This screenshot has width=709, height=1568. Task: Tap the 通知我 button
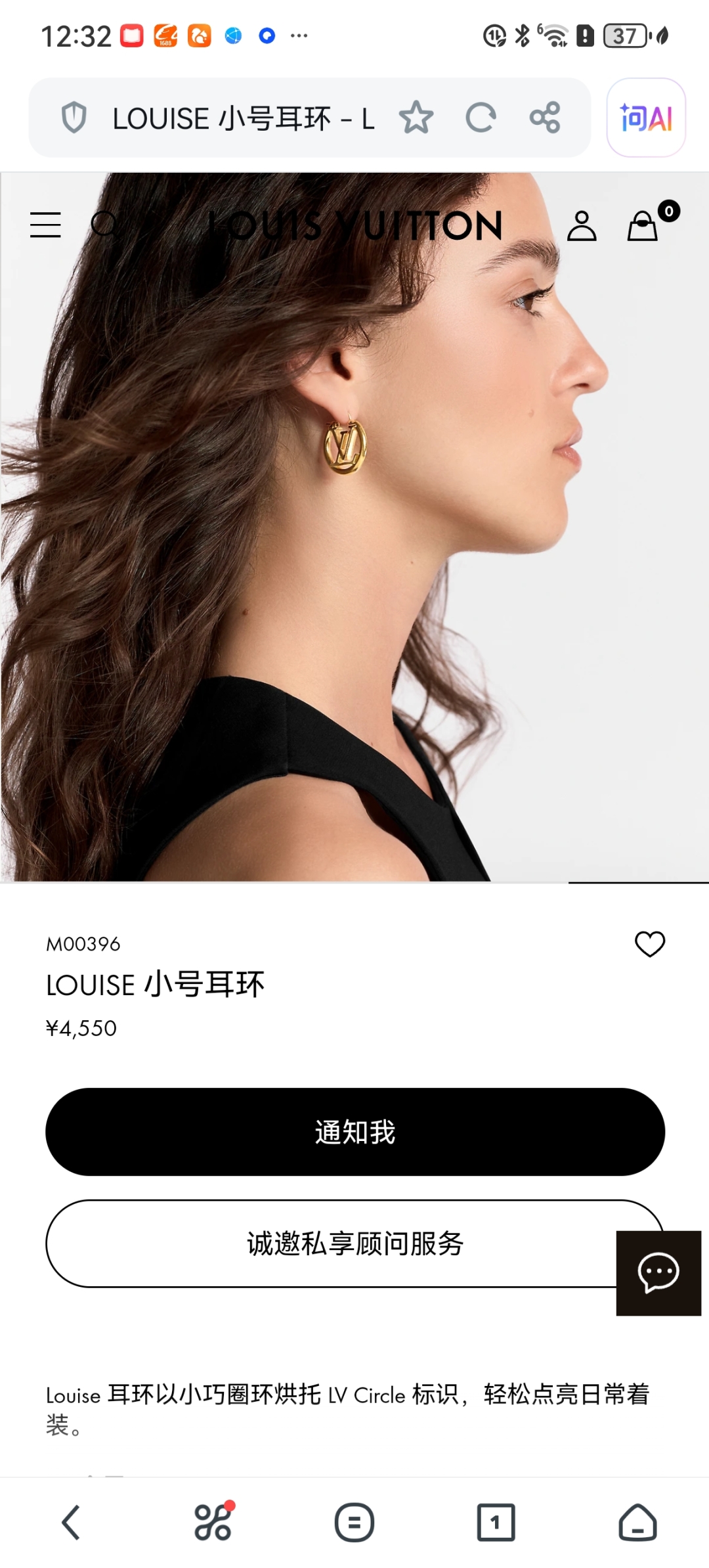point(354,1132)
